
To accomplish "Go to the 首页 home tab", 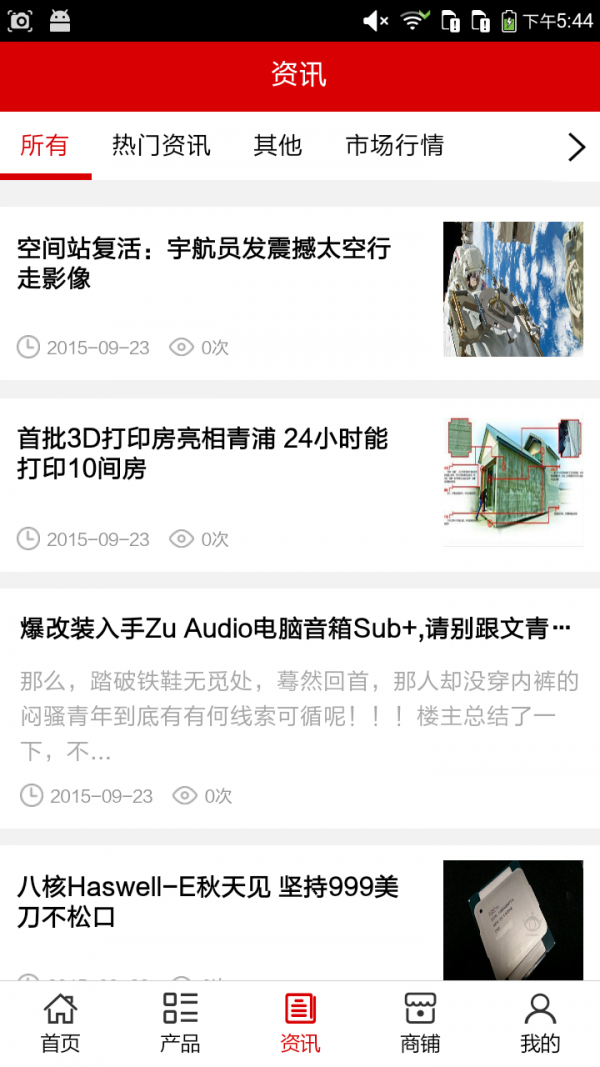I will pos(60,1023).
